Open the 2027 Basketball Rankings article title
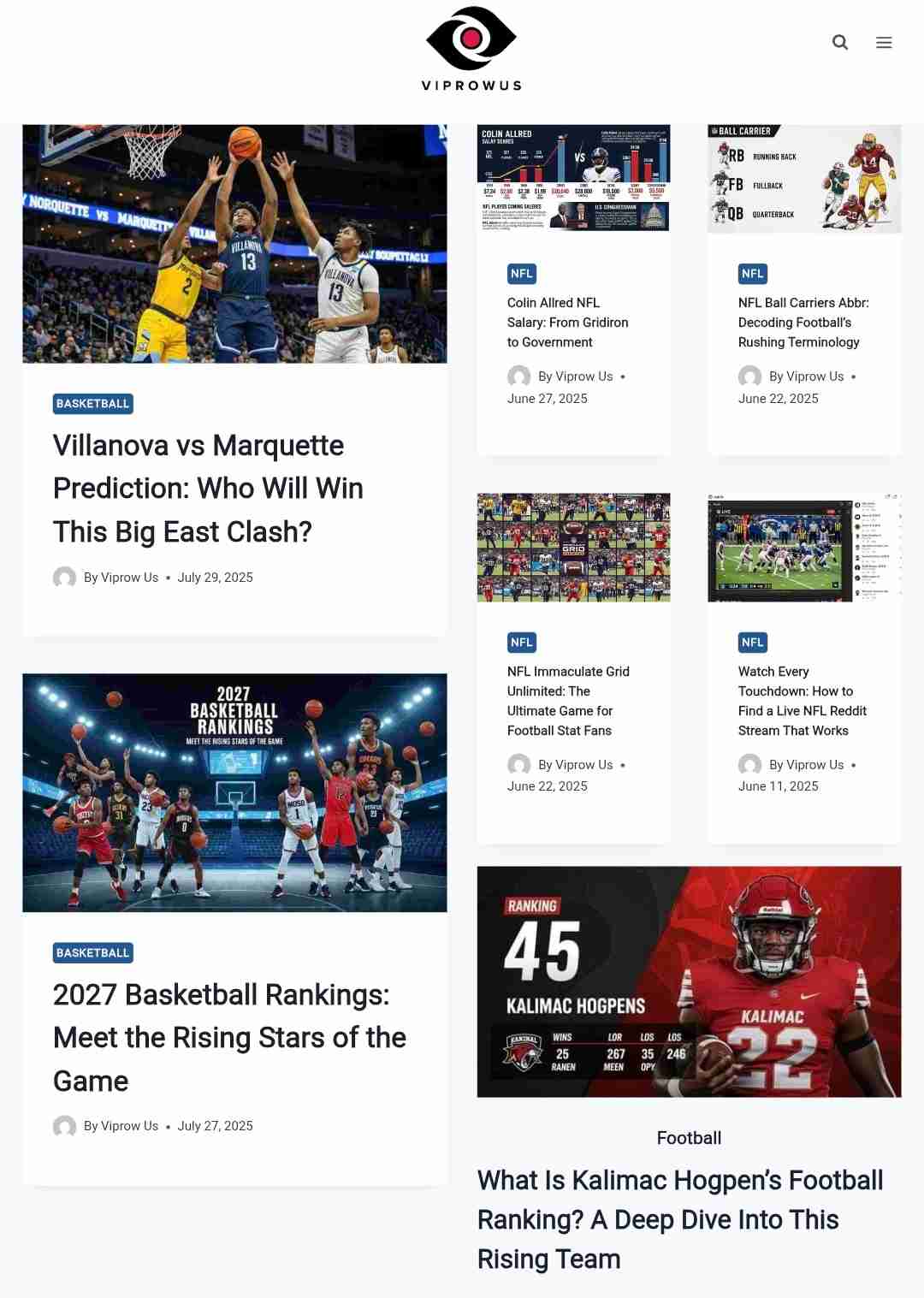This screenshot has height=1298, width=924. point(229,1037)
